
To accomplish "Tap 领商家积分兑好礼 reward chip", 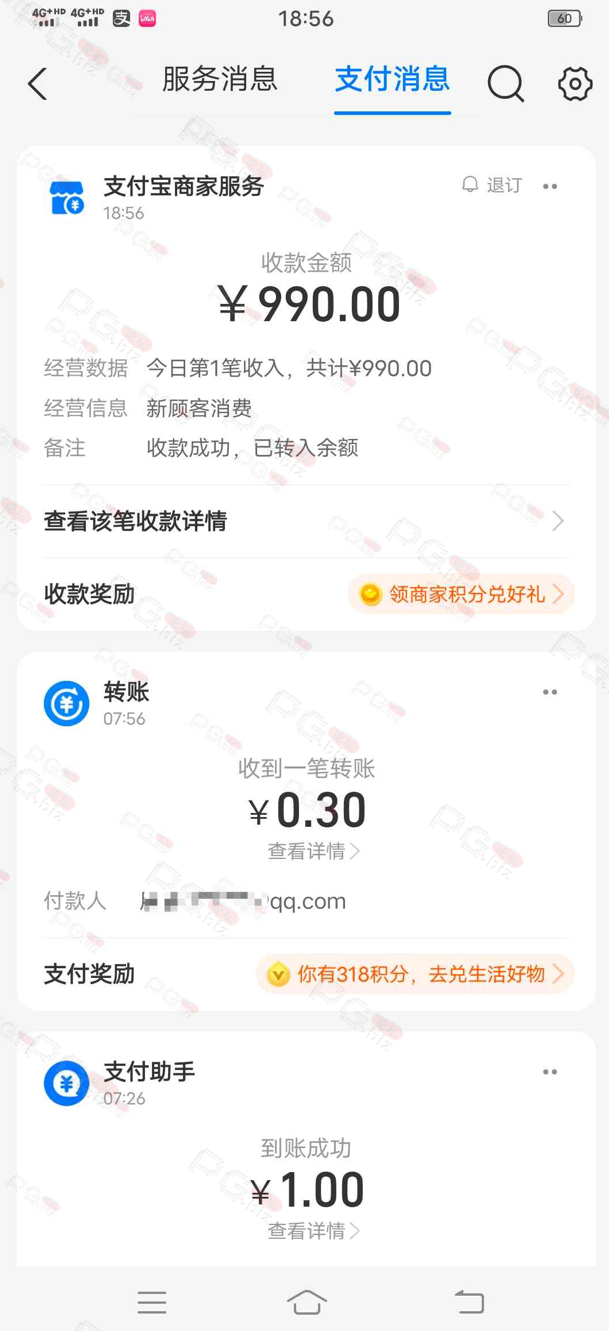I will (x=461, y=594).
